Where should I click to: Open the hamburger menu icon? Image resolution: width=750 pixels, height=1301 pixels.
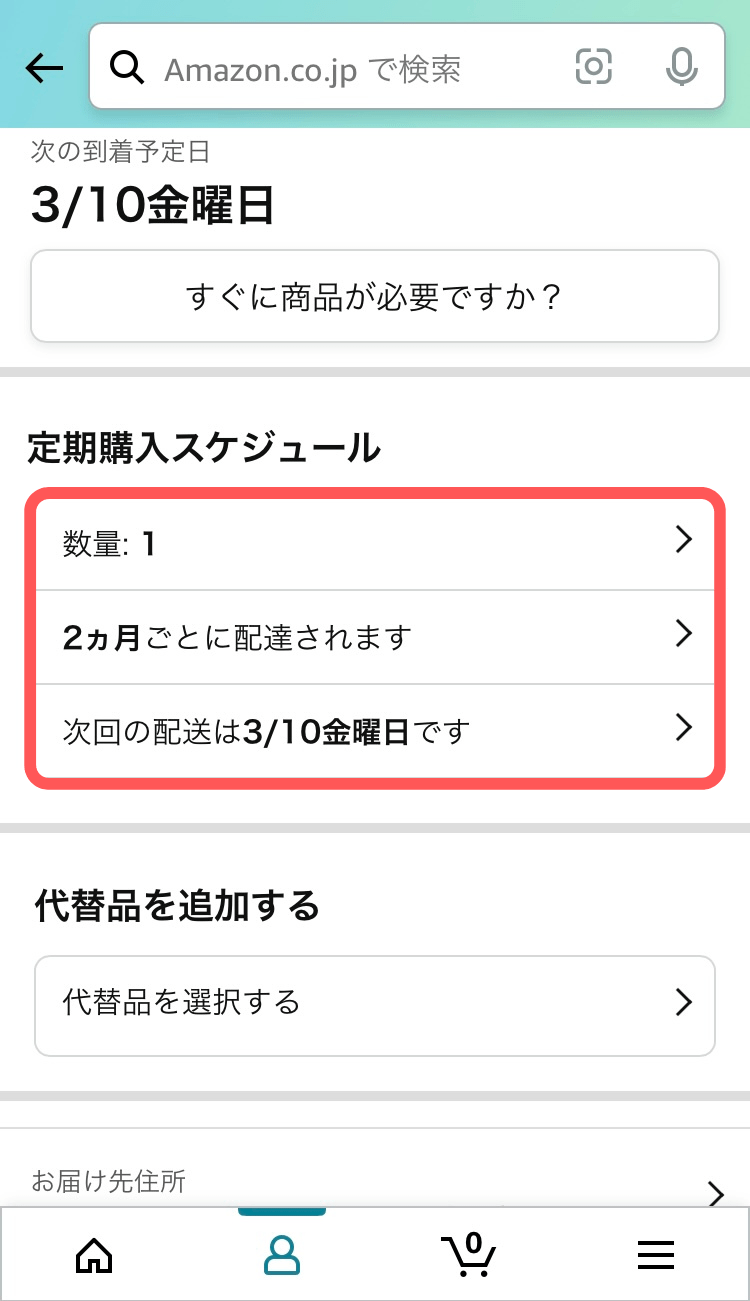point(656,1255)
